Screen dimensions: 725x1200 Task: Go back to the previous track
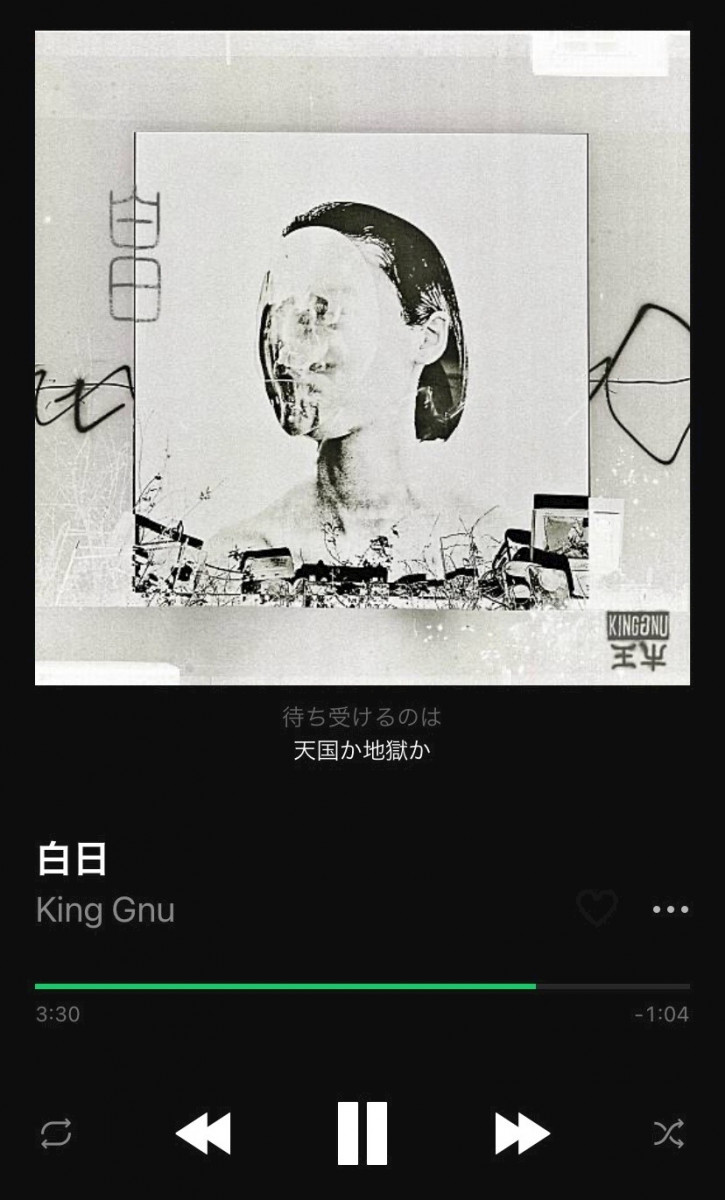click(x=203, y=1133)
